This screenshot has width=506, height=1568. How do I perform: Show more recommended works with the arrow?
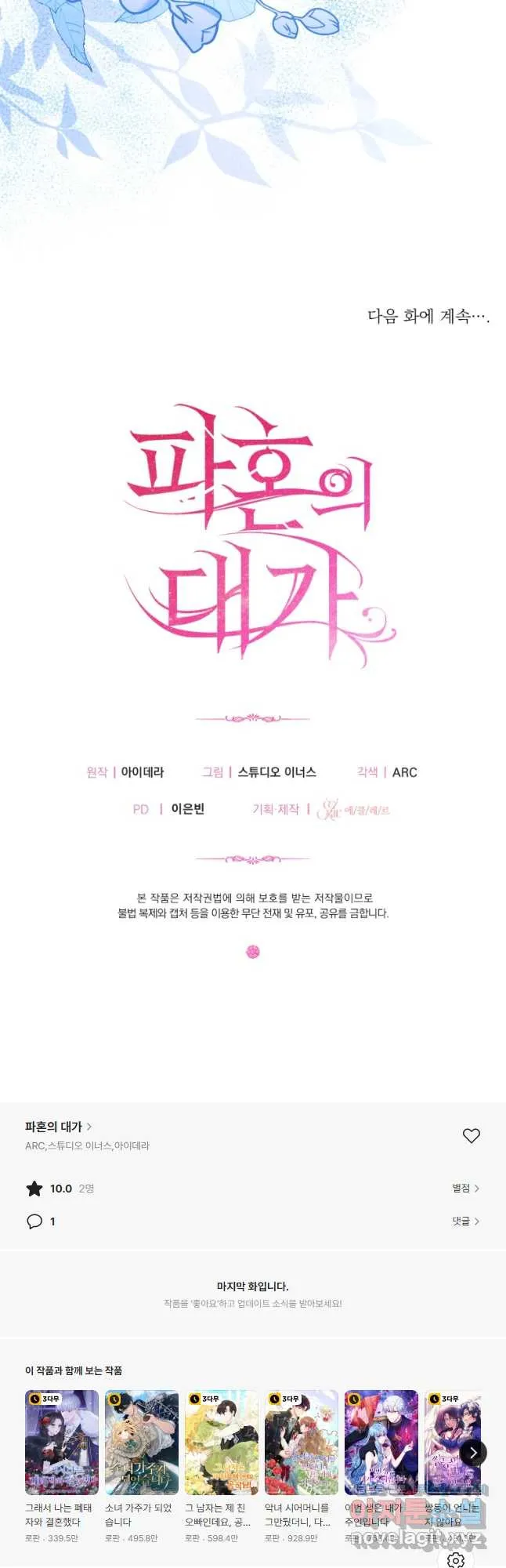coord(473,1452)
